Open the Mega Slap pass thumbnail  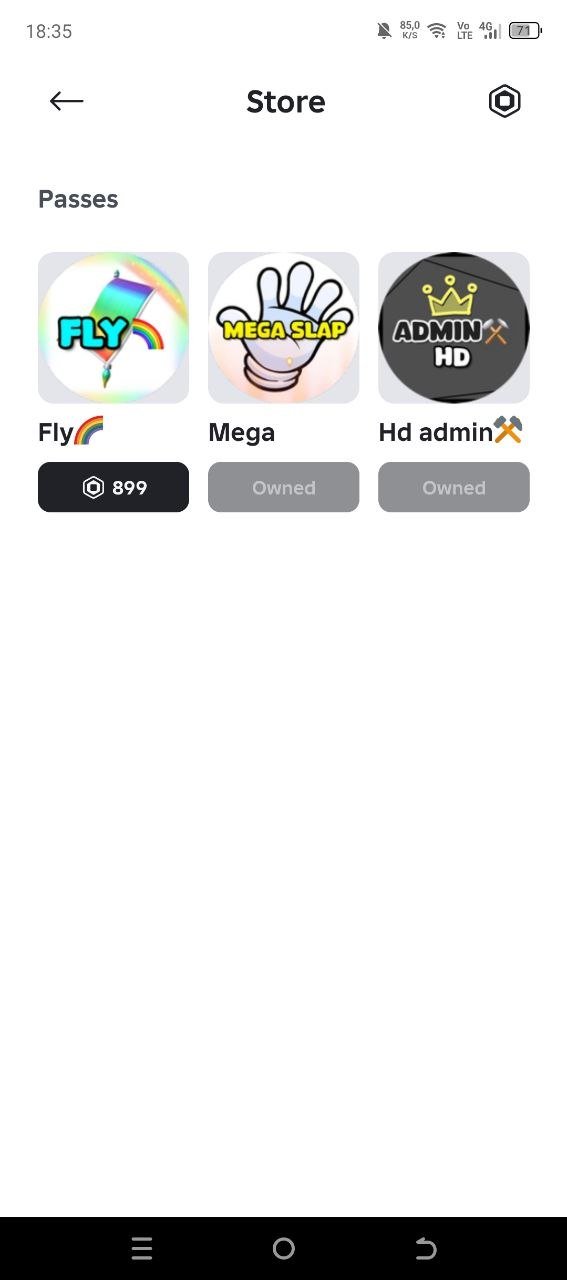pyautogui.click(x=284, y=328)
